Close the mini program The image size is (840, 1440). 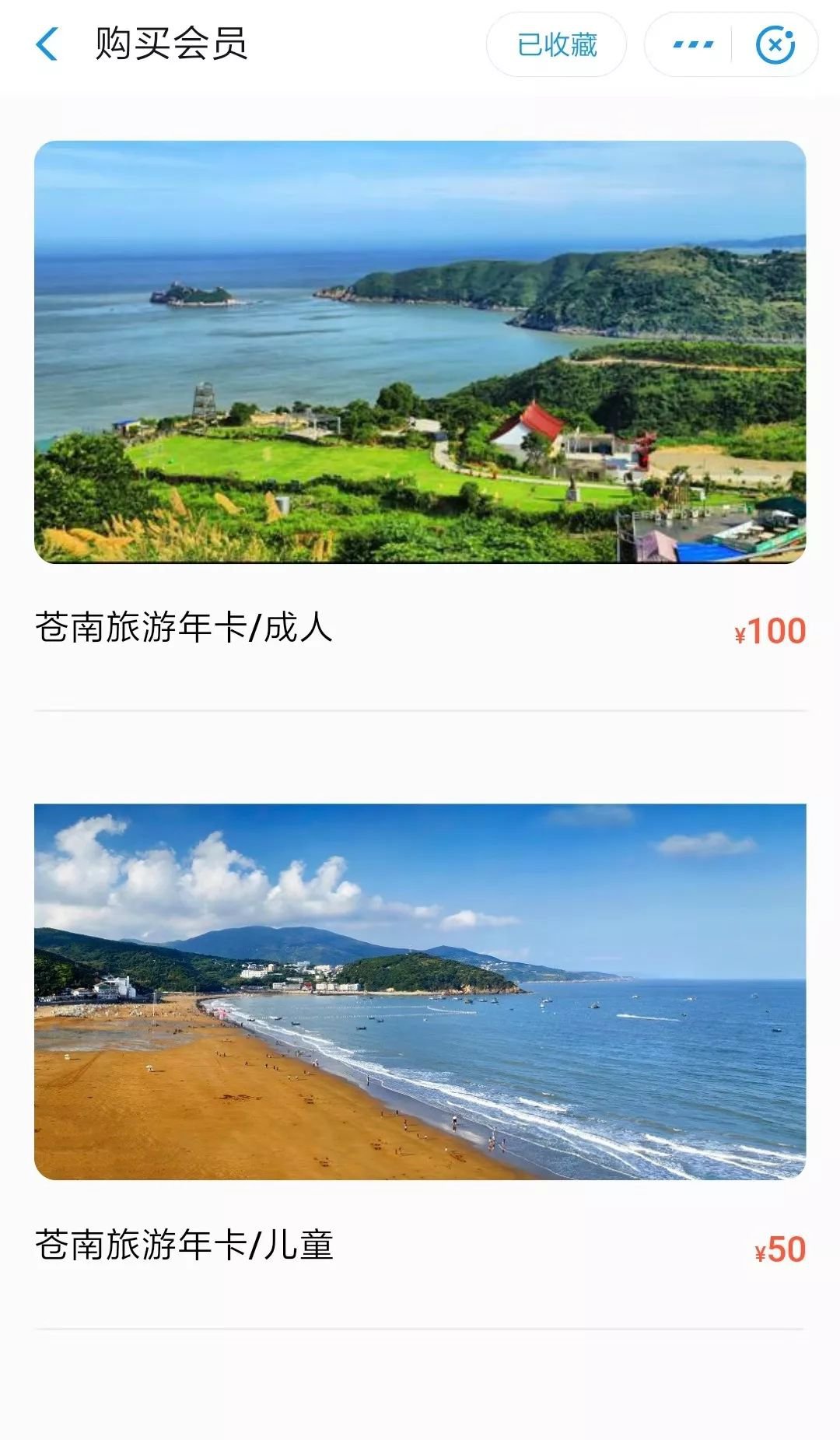pos(775,44)
